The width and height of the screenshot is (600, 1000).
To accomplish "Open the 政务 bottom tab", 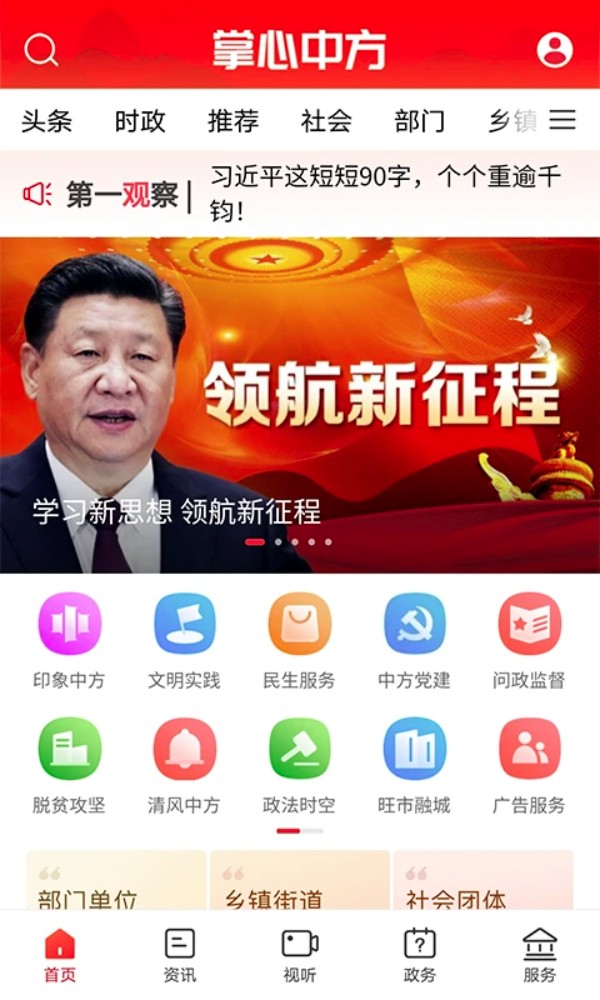I will [x=420, y=955].
